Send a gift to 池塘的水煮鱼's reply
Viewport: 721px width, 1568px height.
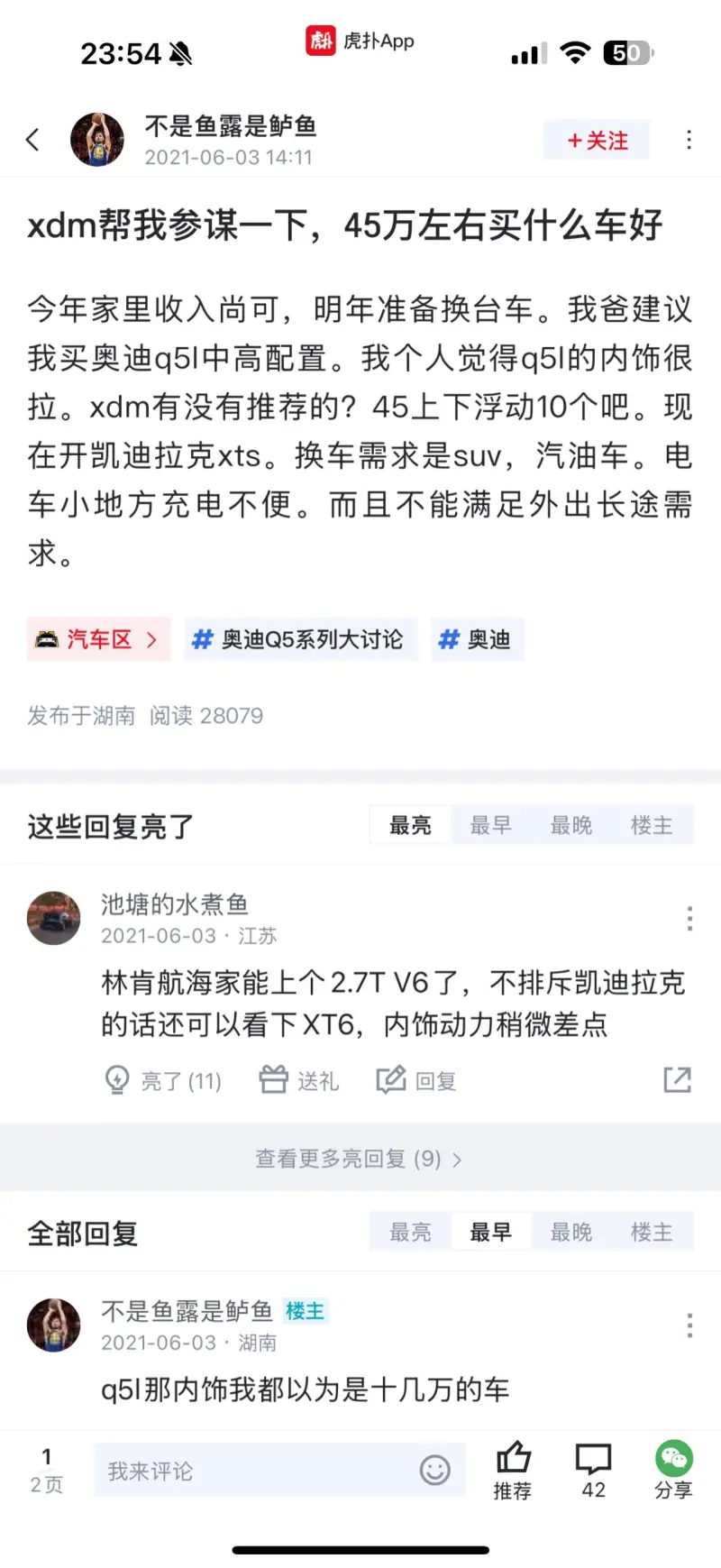pyautogui.click(x=298, y=1080)
